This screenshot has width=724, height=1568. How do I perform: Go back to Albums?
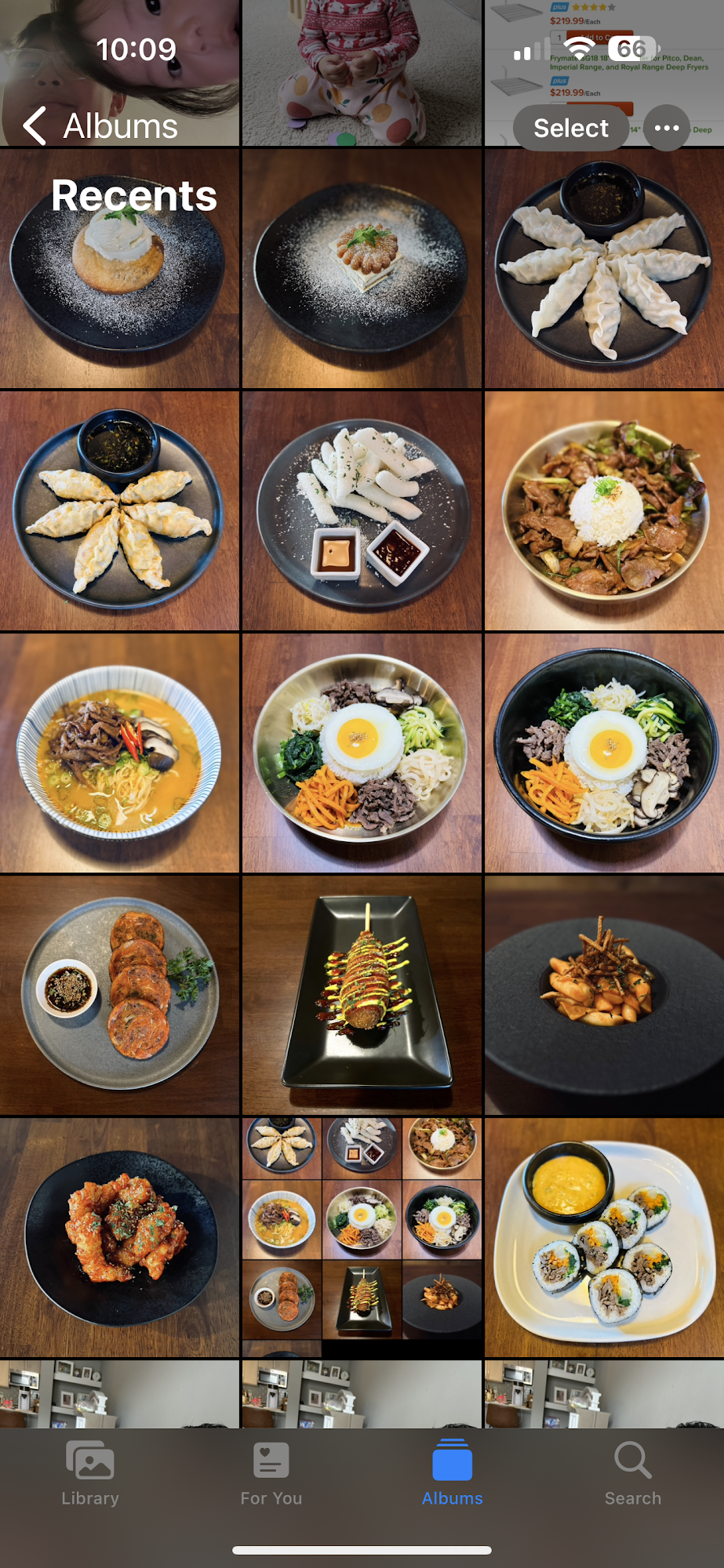click(x=101, y=126)
